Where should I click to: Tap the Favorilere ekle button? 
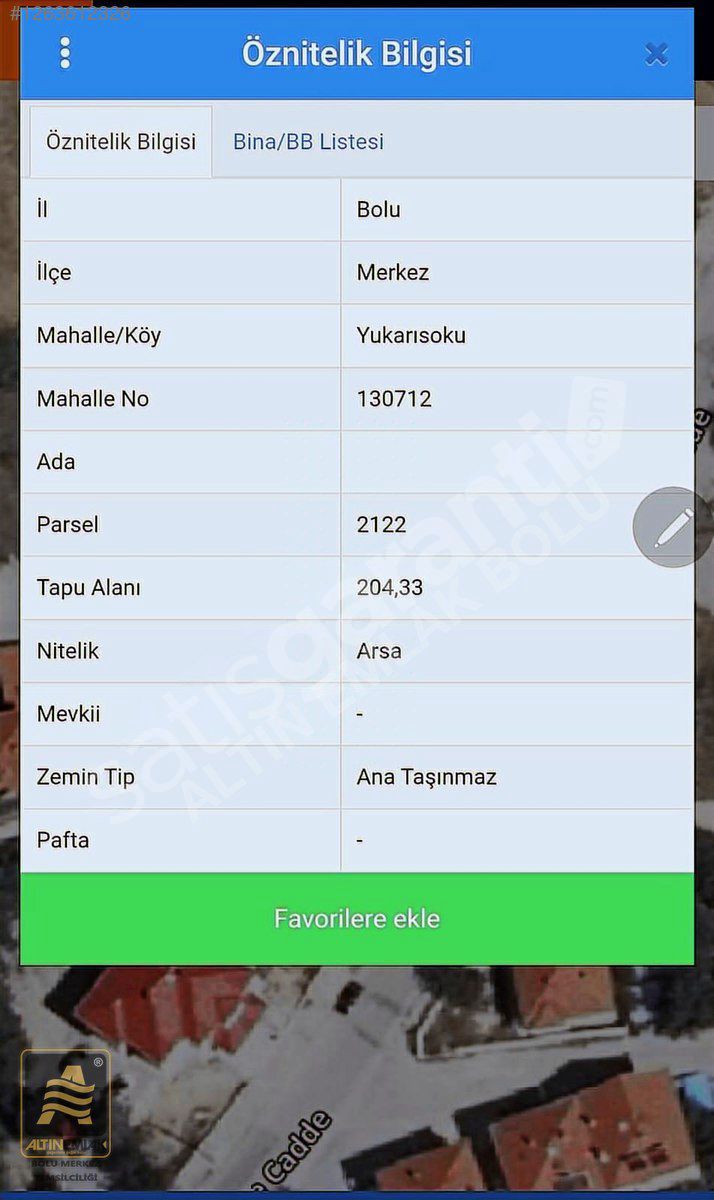tap(357, 919)
